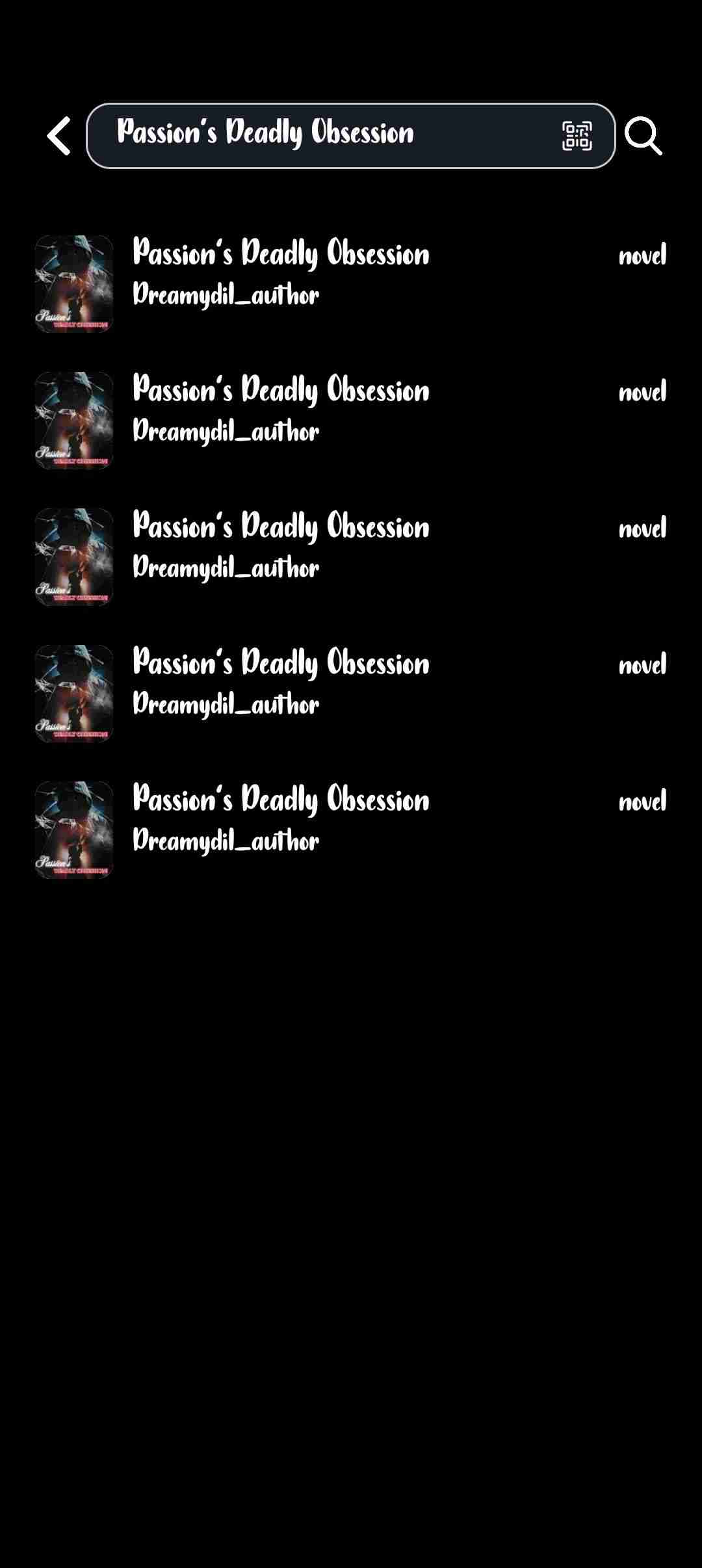Tap the search field with Passion's Deadly Obsession

point(325,135)
